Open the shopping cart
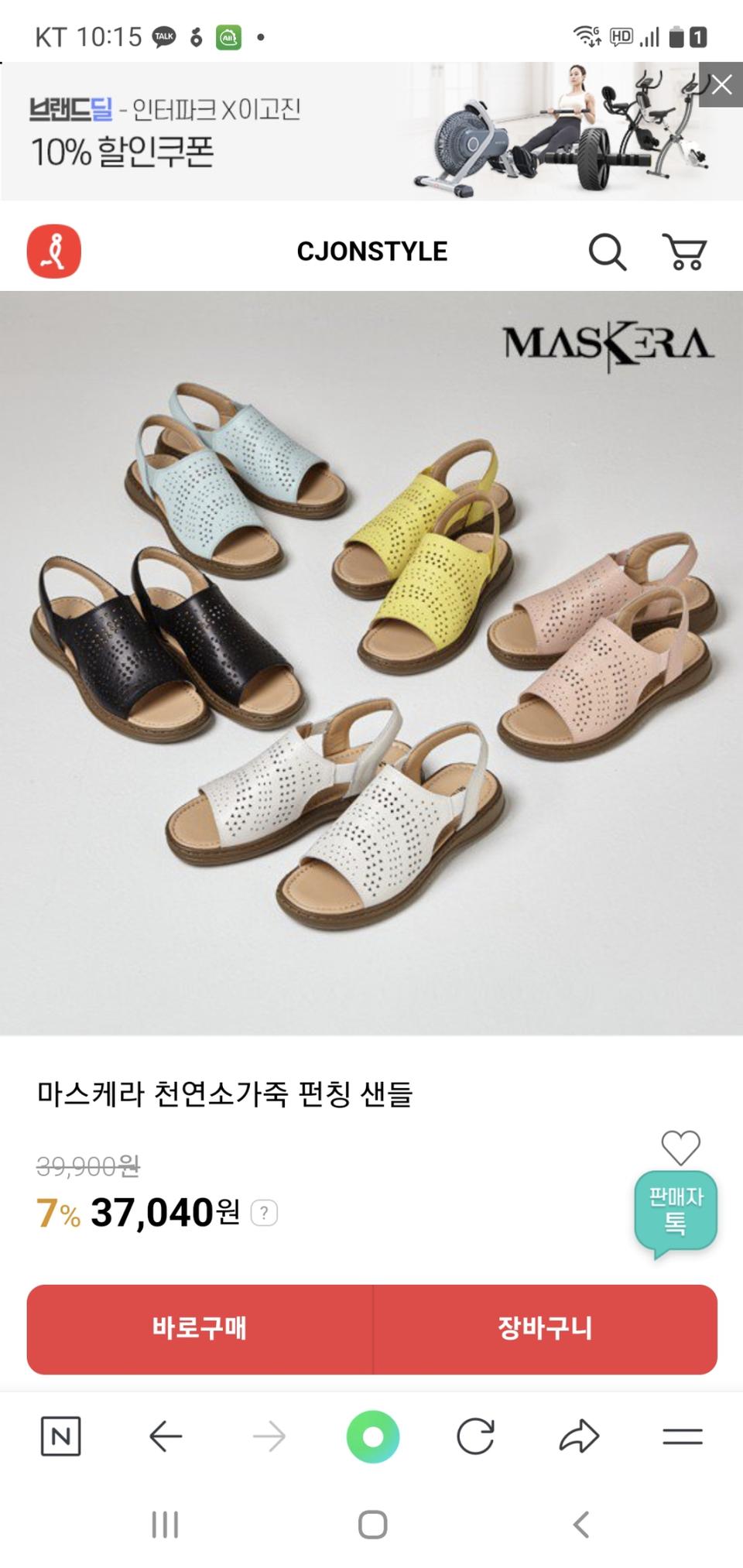The height and width of the screenshot is (1568, 743). click(x=684, y=251)
